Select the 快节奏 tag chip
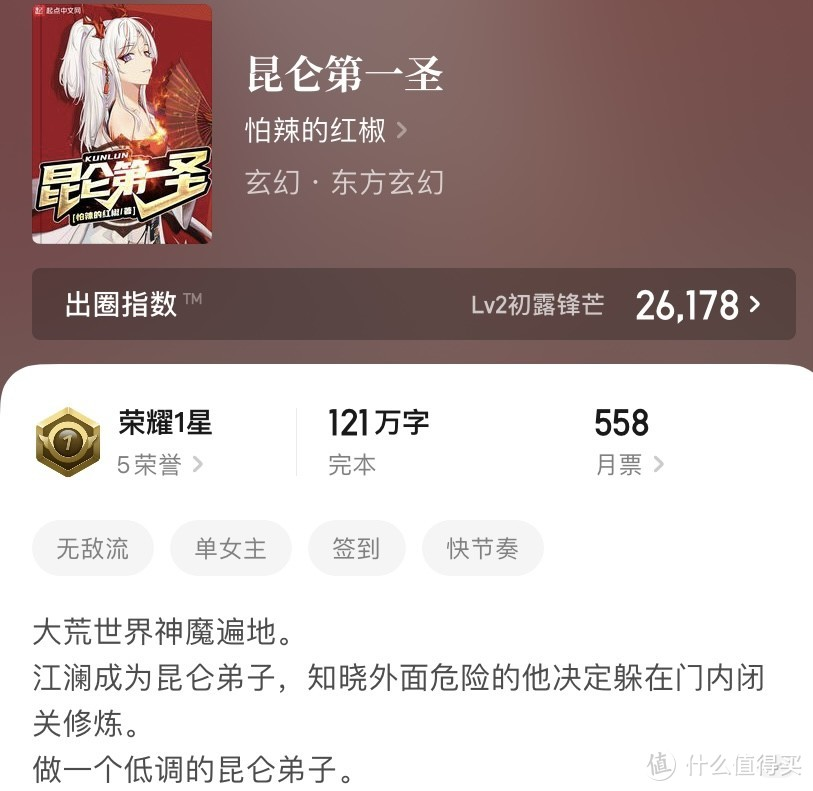This screenshot has width=813, height=791. pos(482,549)
